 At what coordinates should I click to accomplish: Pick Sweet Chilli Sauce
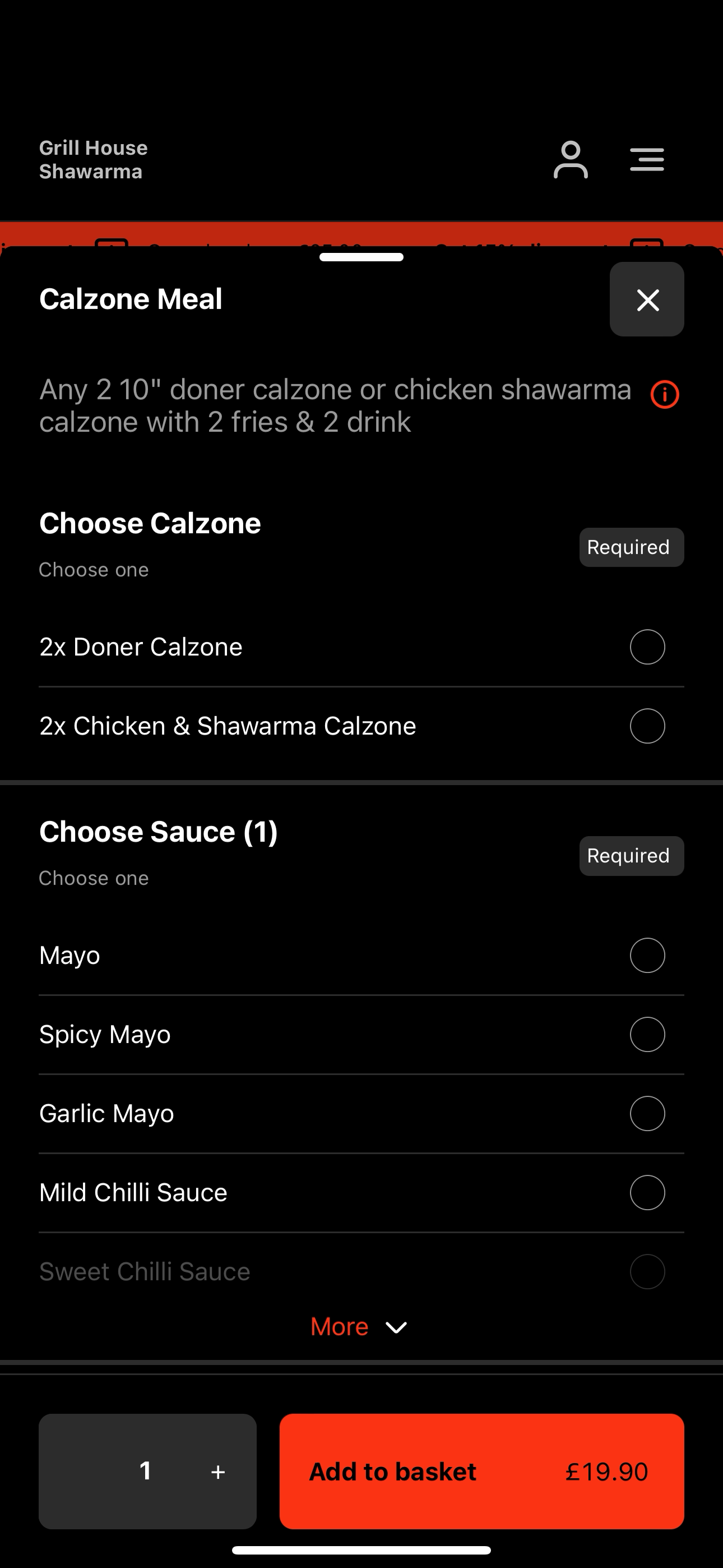361,1271
